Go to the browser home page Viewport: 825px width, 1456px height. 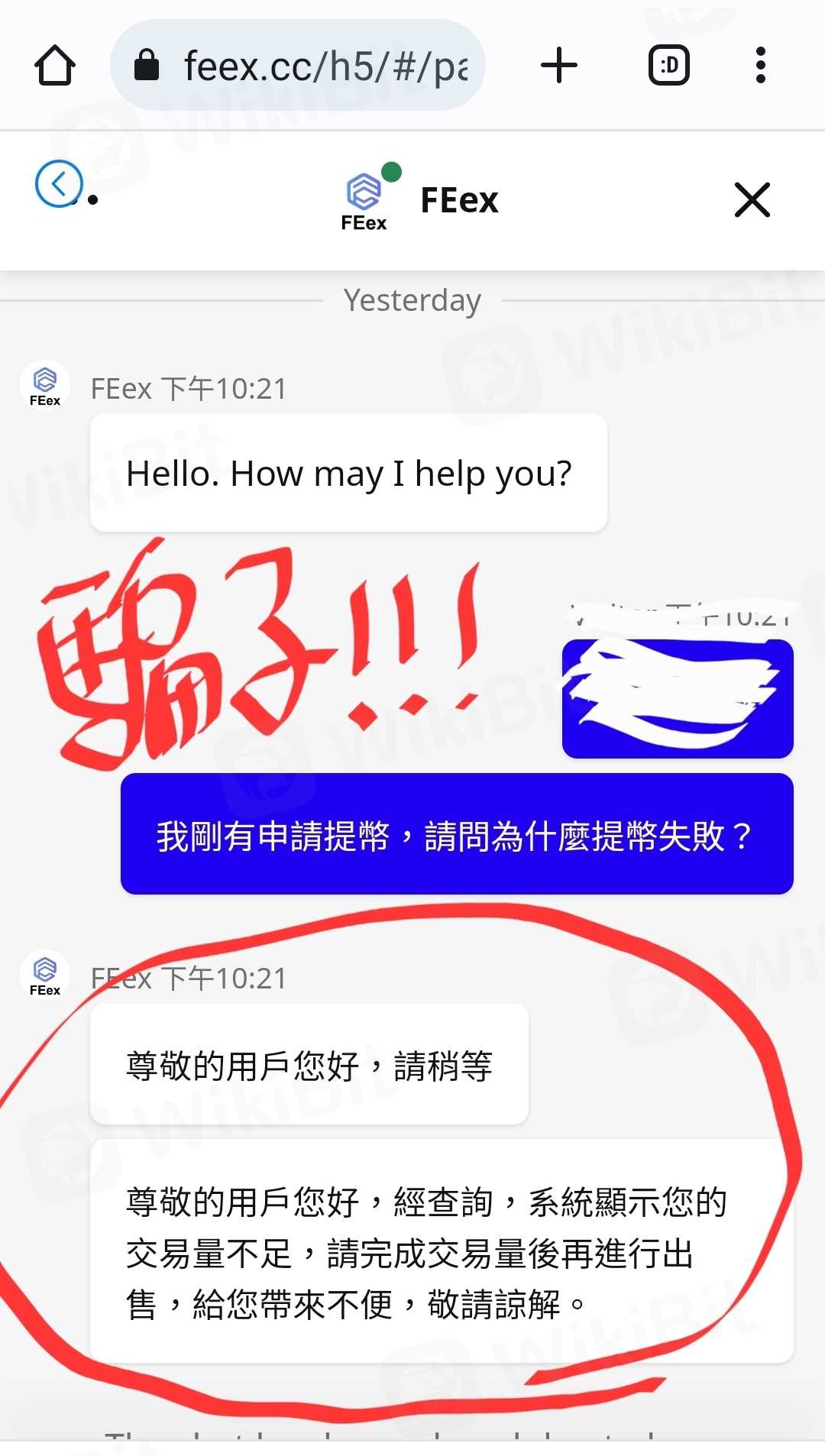point(55,66)
